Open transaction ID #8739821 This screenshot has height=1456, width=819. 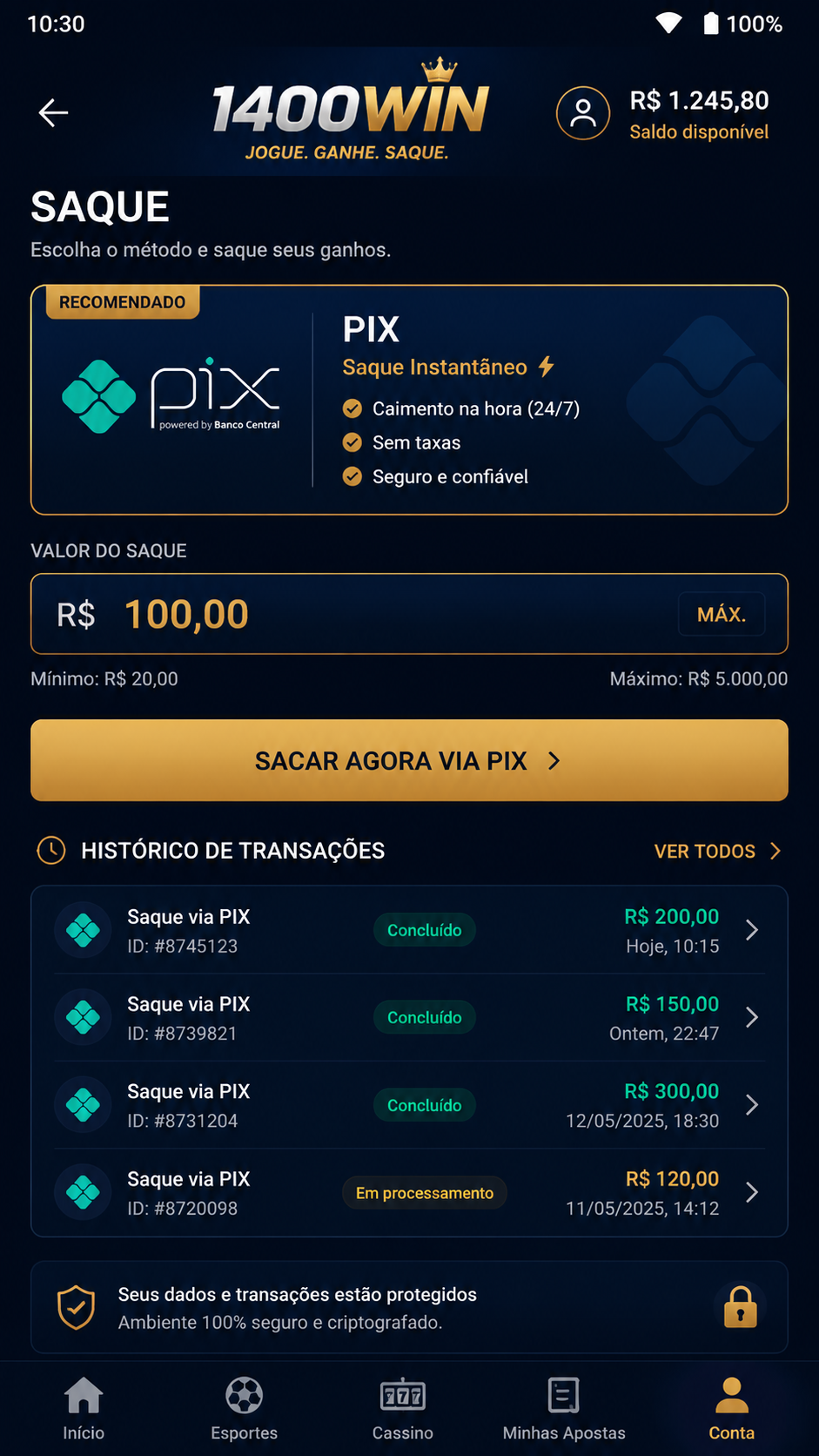[409, 1017]
